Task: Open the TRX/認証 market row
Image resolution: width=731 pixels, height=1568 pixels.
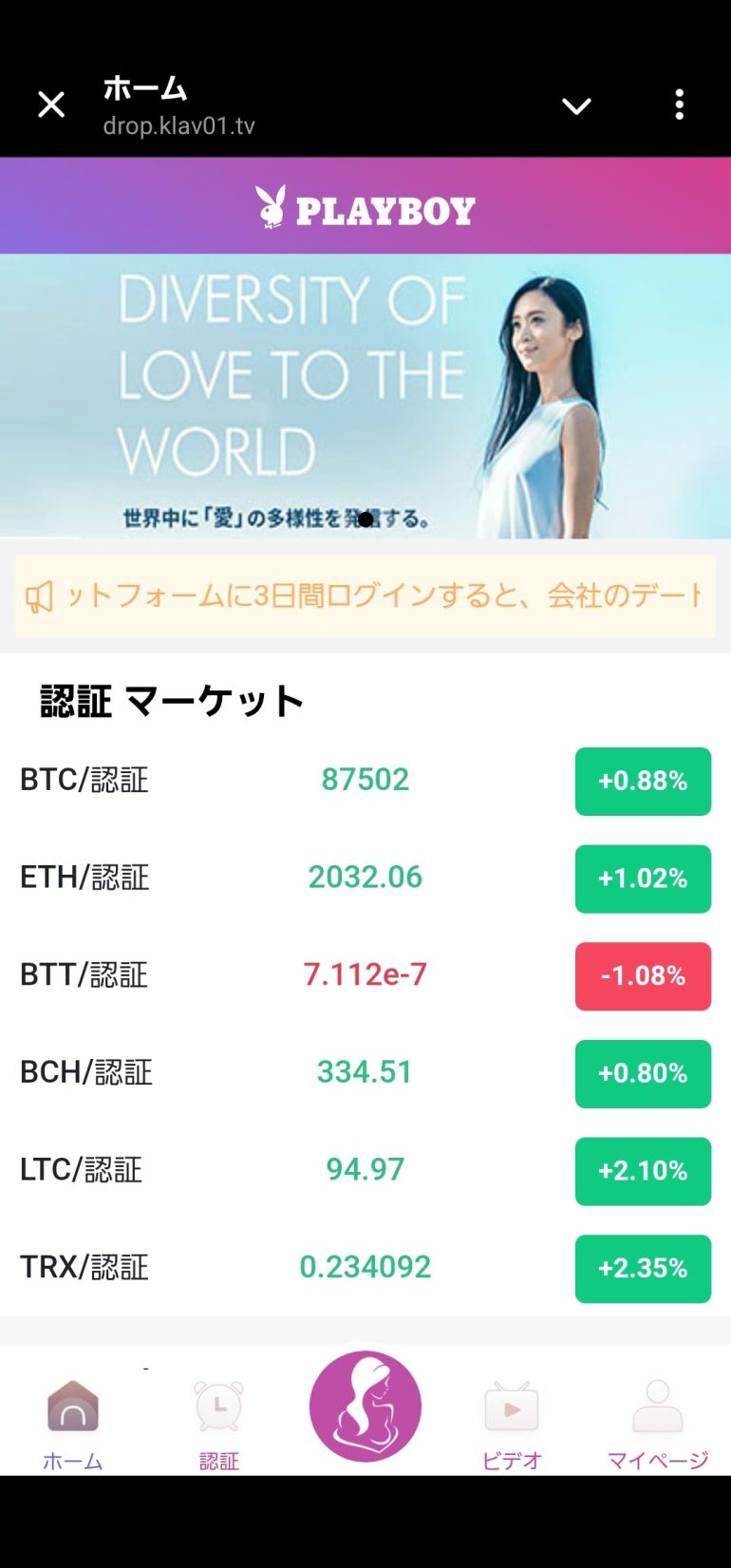Action: point(365,1268)
